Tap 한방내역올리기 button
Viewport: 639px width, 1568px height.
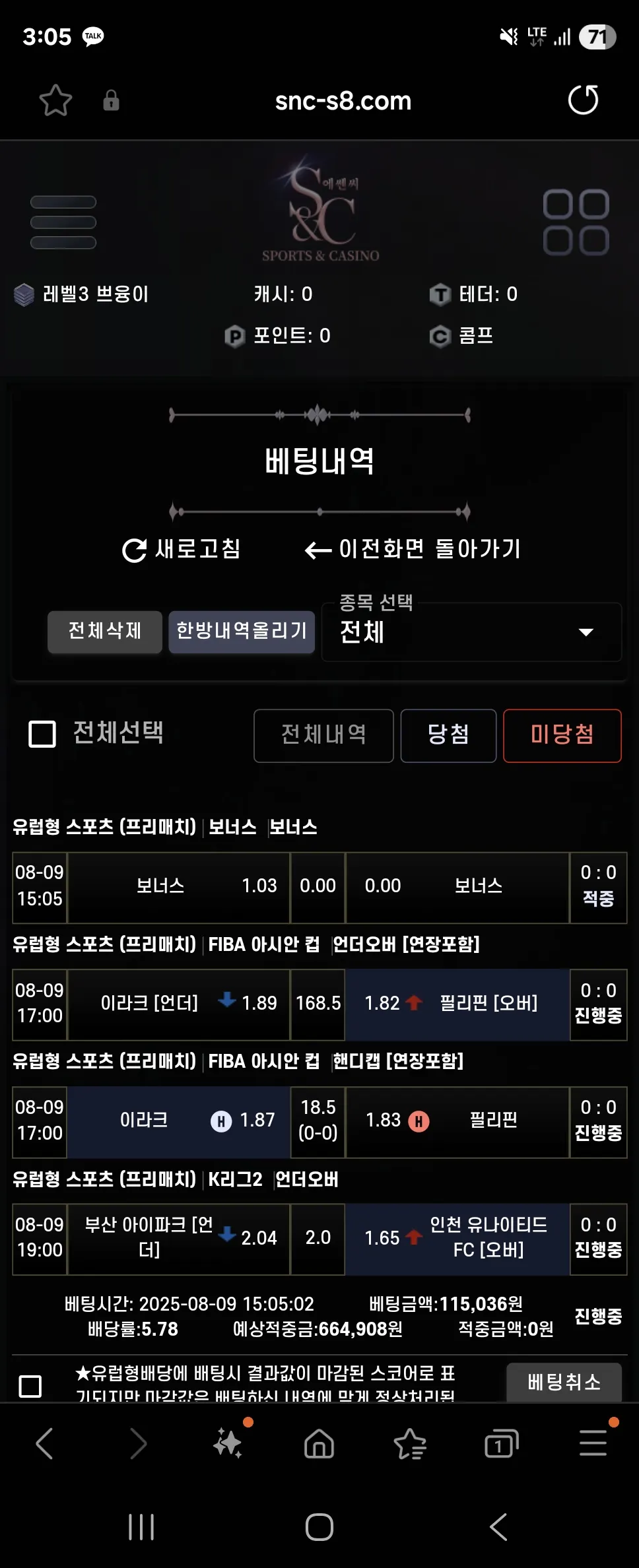(242, 632)
